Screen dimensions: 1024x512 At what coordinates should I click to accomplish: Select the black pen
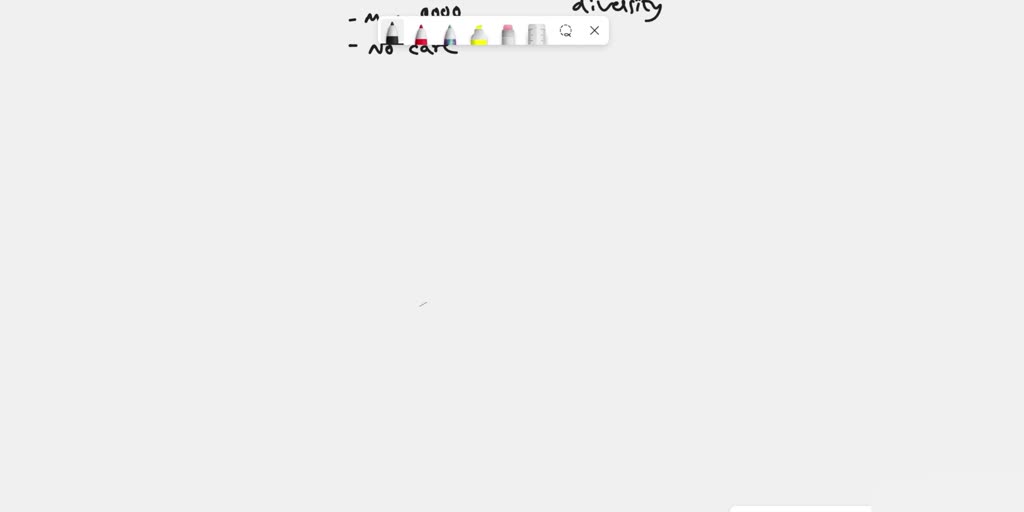[x=393, y=34]
